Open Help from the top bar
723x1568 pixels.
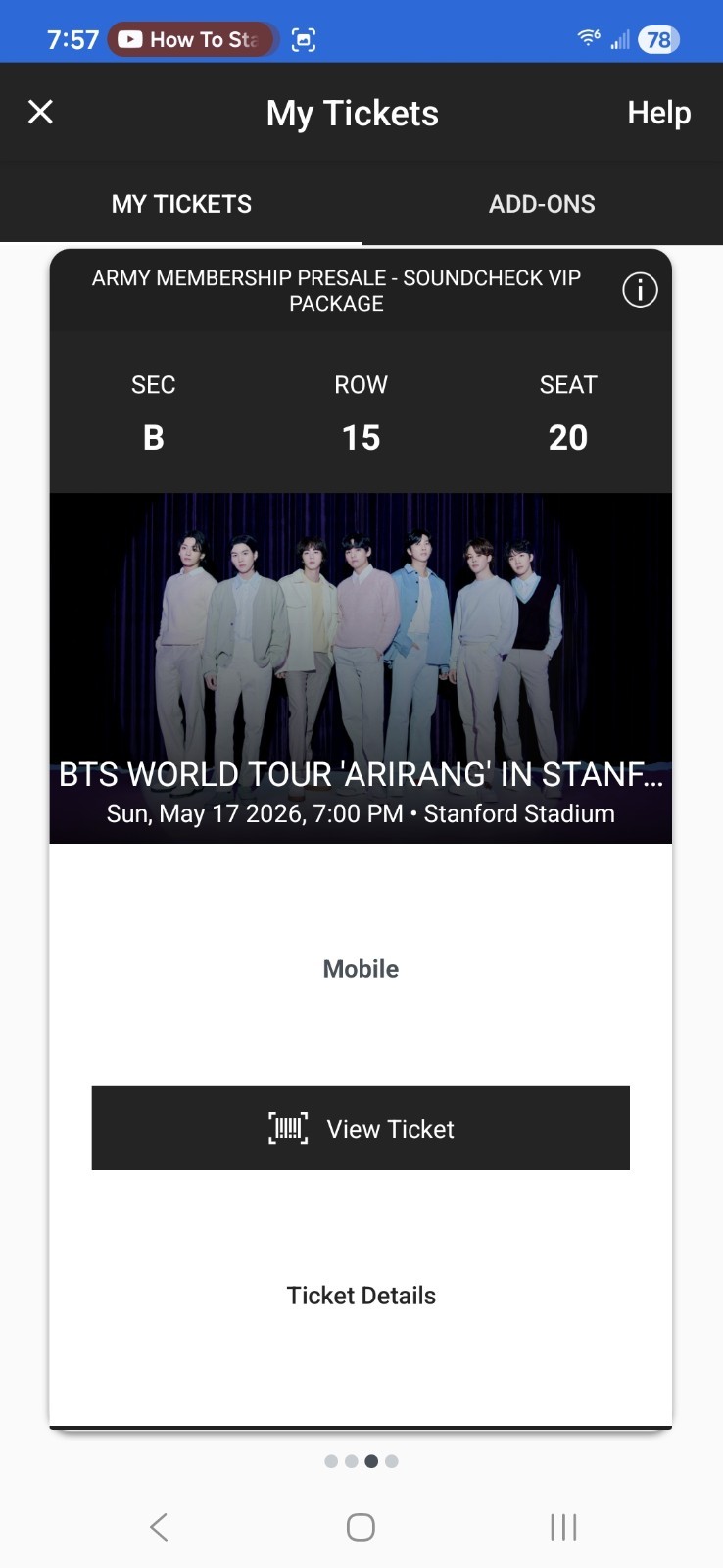(x=657, y=113)
